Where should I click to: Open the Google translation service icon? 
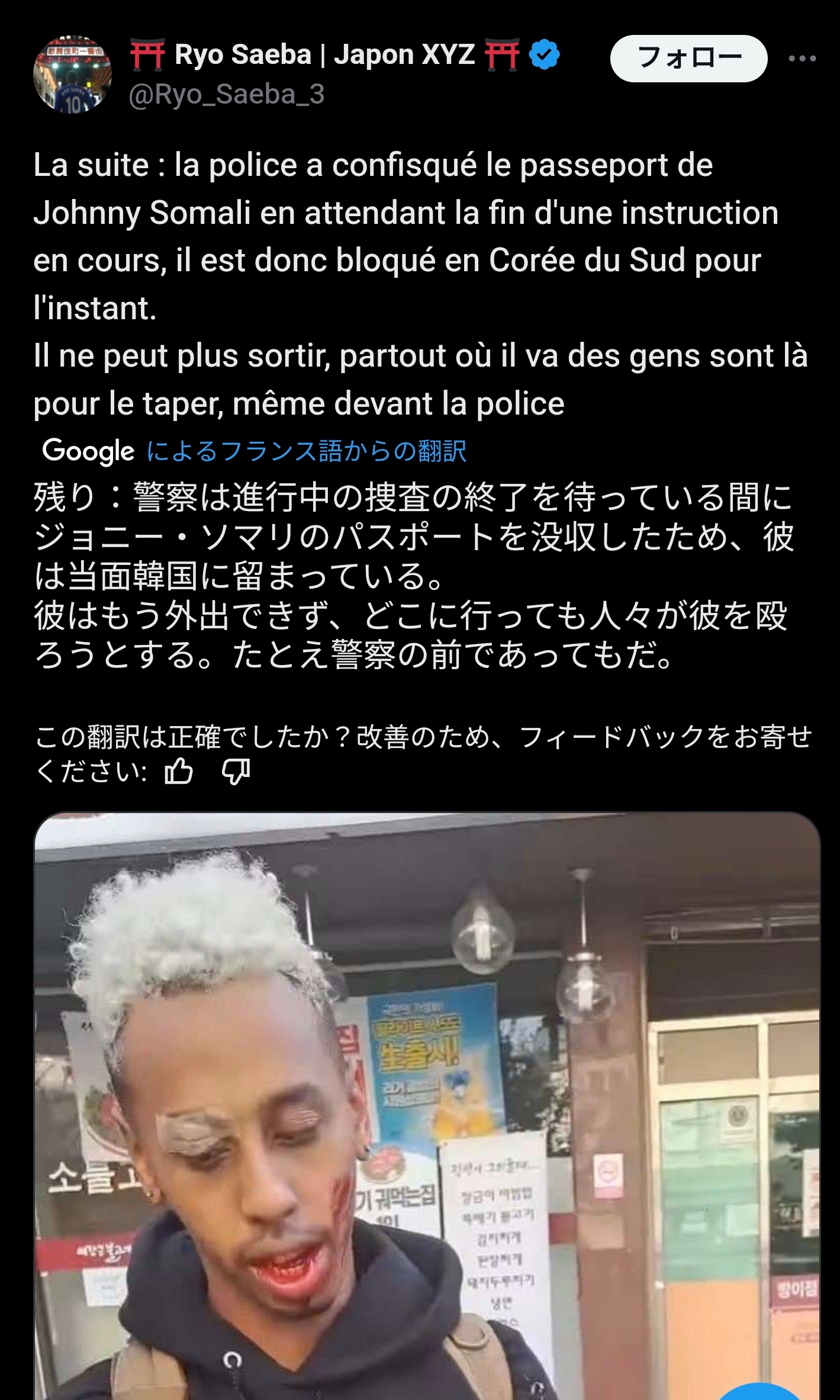pos(86,451)
